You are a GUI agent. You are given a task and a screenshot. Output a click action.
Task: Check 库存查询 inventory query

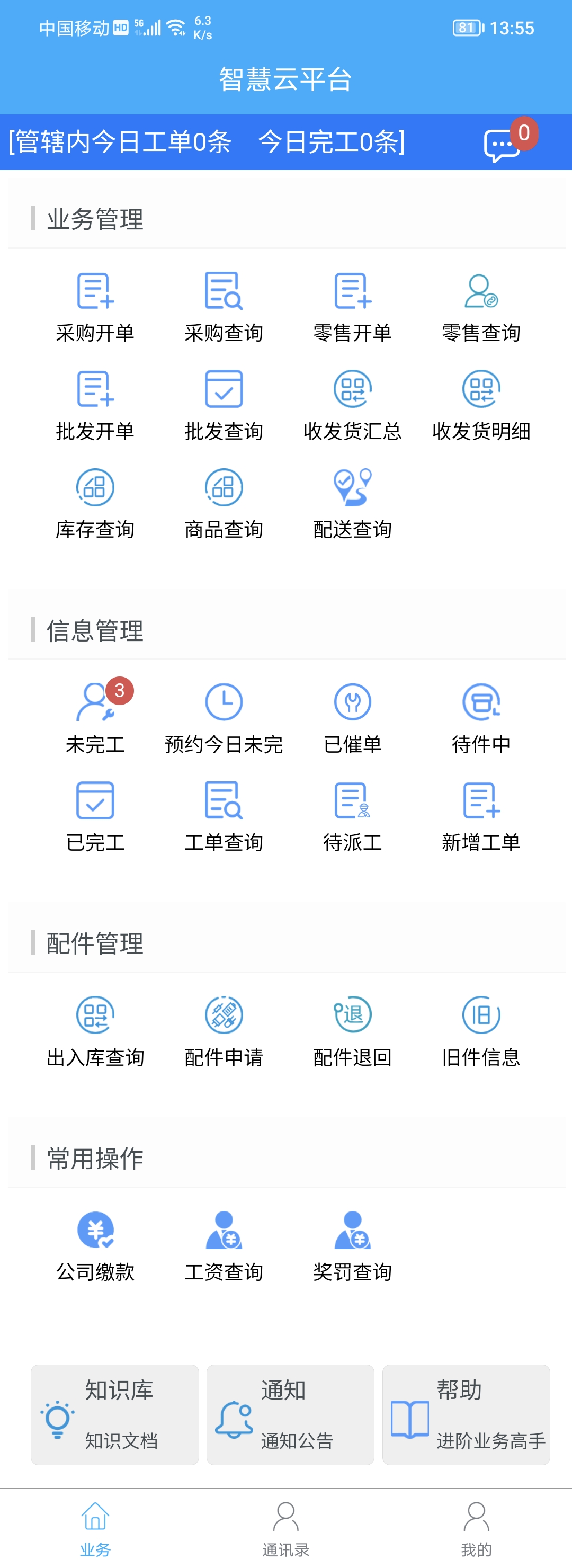pos(95,503)
